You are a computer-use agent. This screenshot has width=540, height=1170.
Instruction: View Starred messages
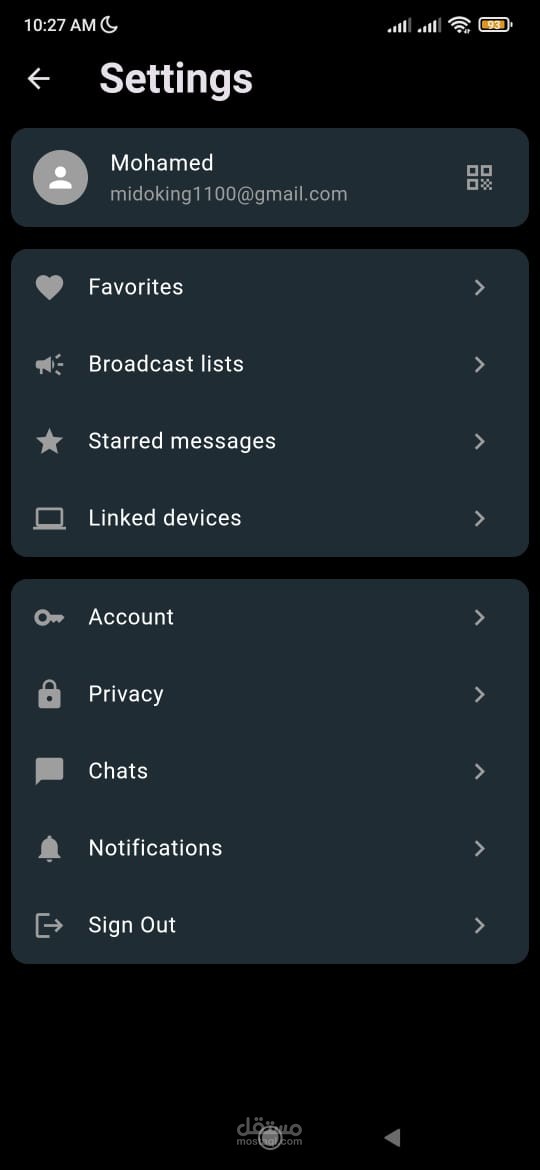coord(270,442)
